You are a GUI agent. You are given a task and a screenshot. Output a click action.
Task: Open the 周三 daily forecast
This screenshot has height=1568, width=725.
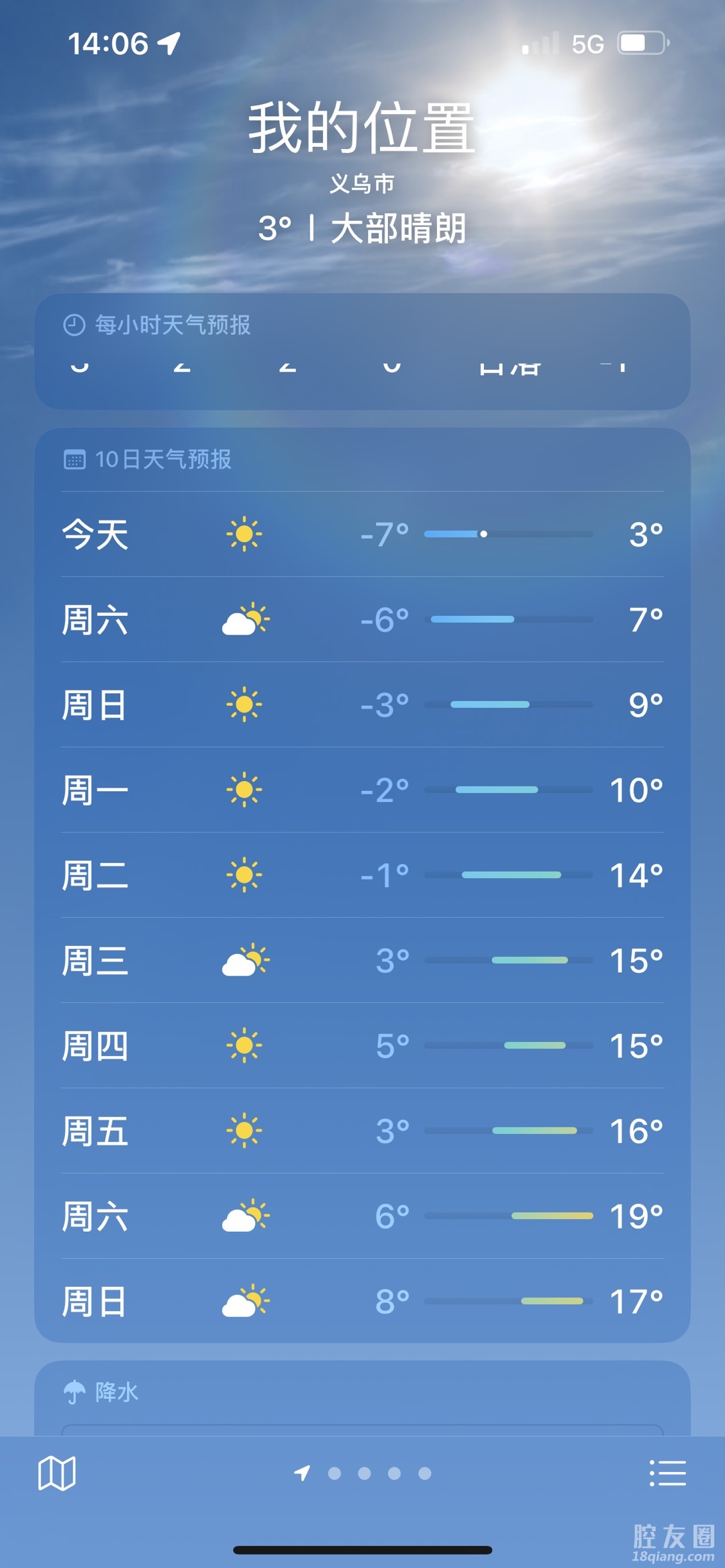click(362, 960)
